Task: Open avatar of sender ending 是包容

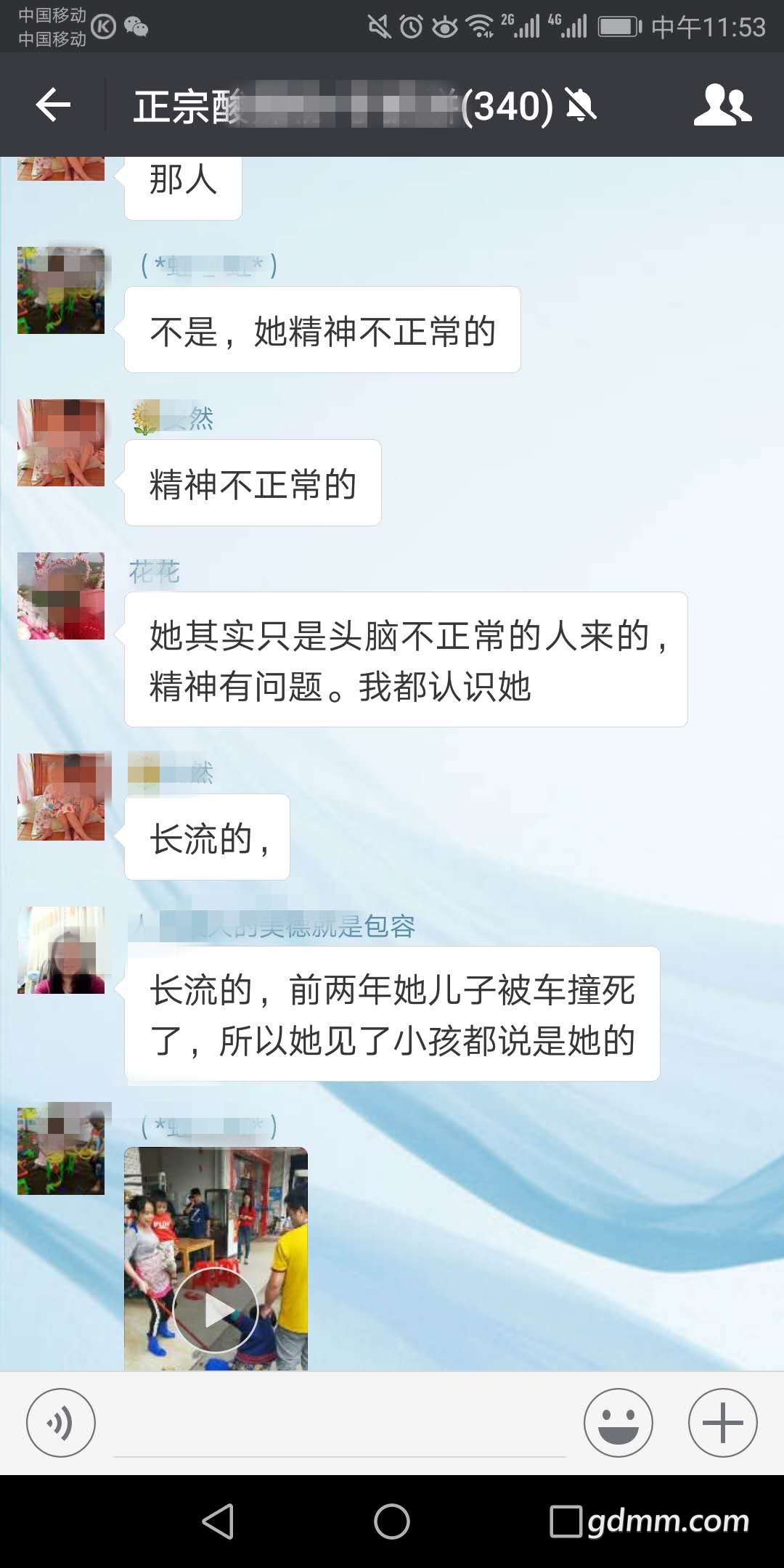Action: coord(61,950)
